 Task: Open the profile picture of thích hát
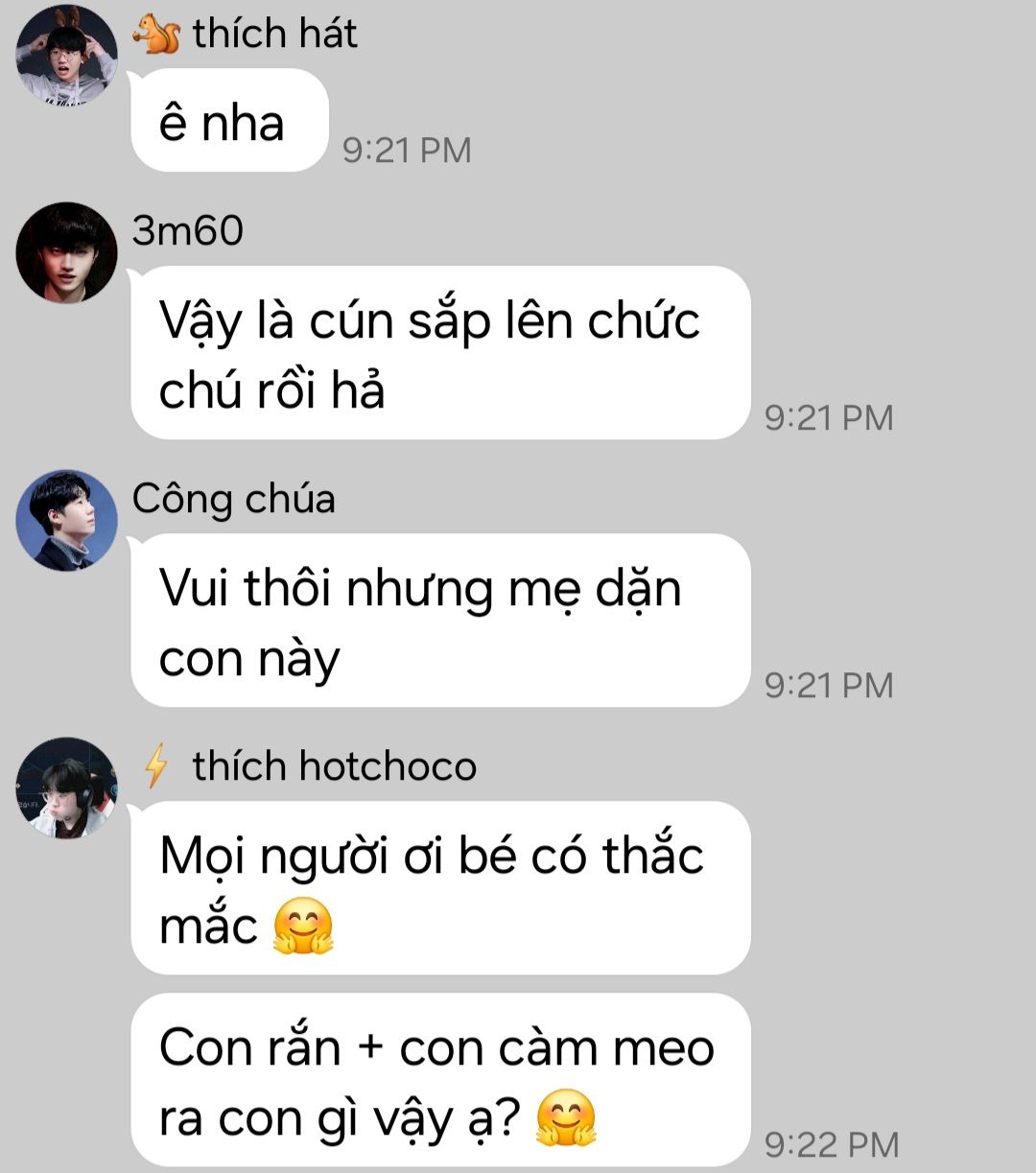coord(66,55)
